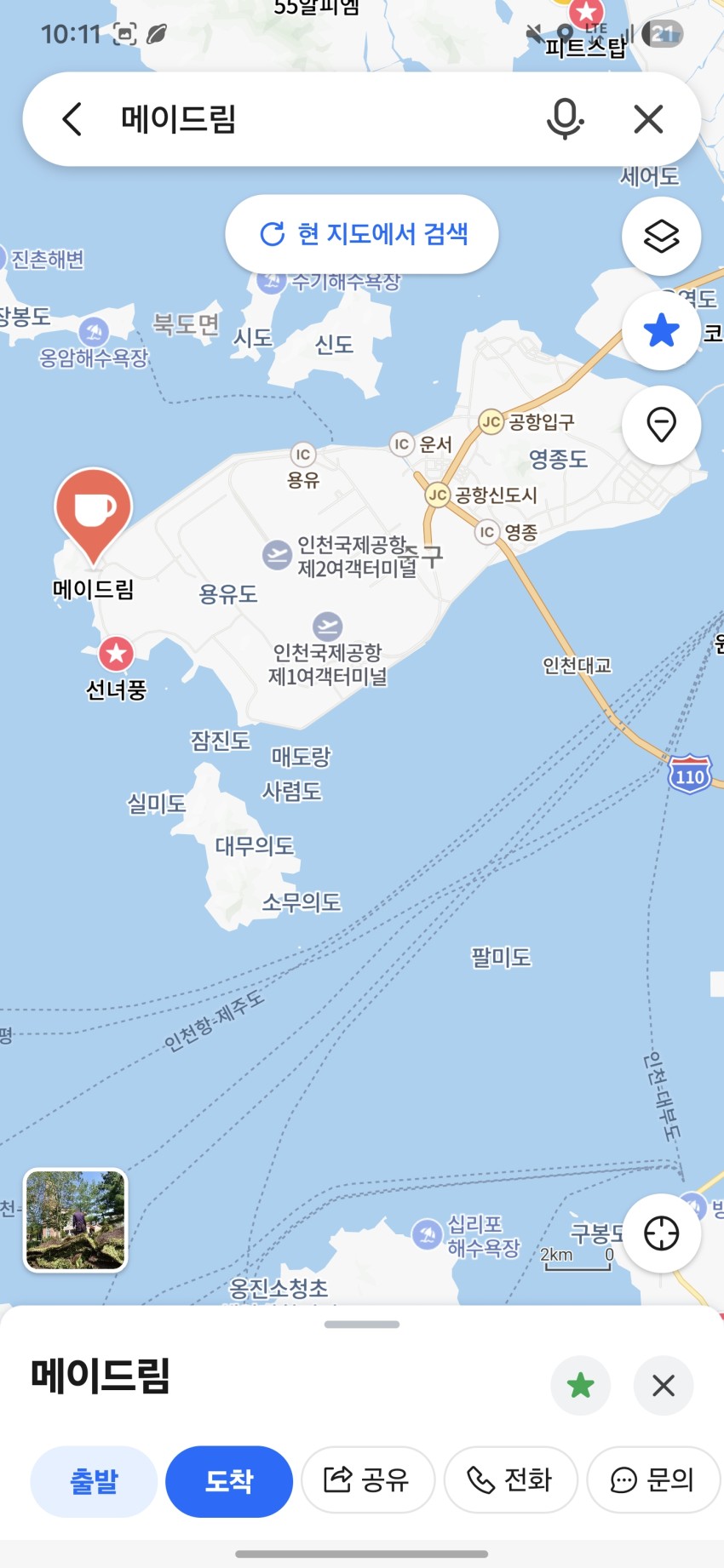Go back from the search results
The image size is (724, 1568).
pos(73,119)
